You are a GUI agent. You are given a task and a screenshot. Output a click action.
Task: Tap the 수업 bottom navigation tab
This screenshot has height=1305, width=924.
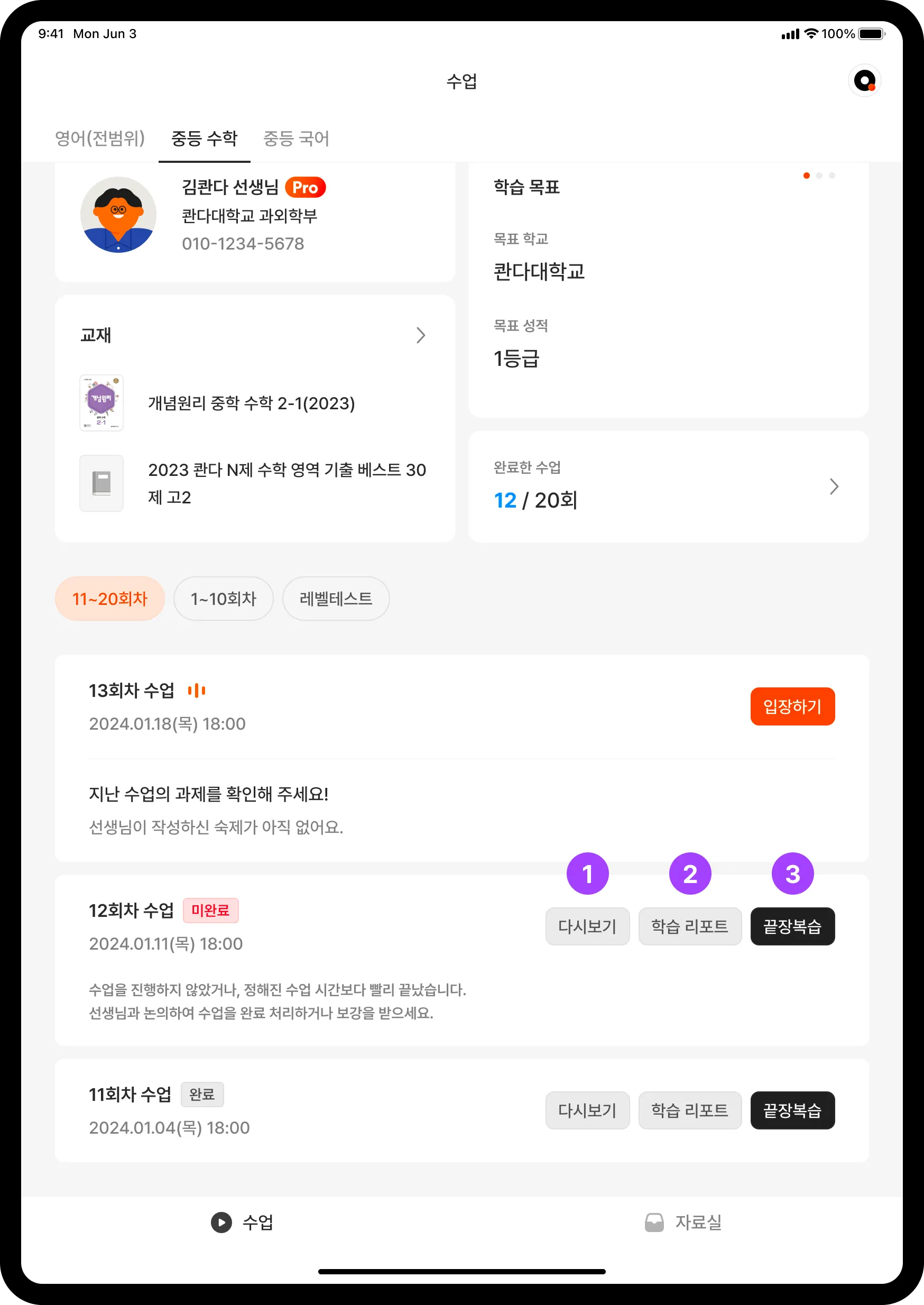243,1222
